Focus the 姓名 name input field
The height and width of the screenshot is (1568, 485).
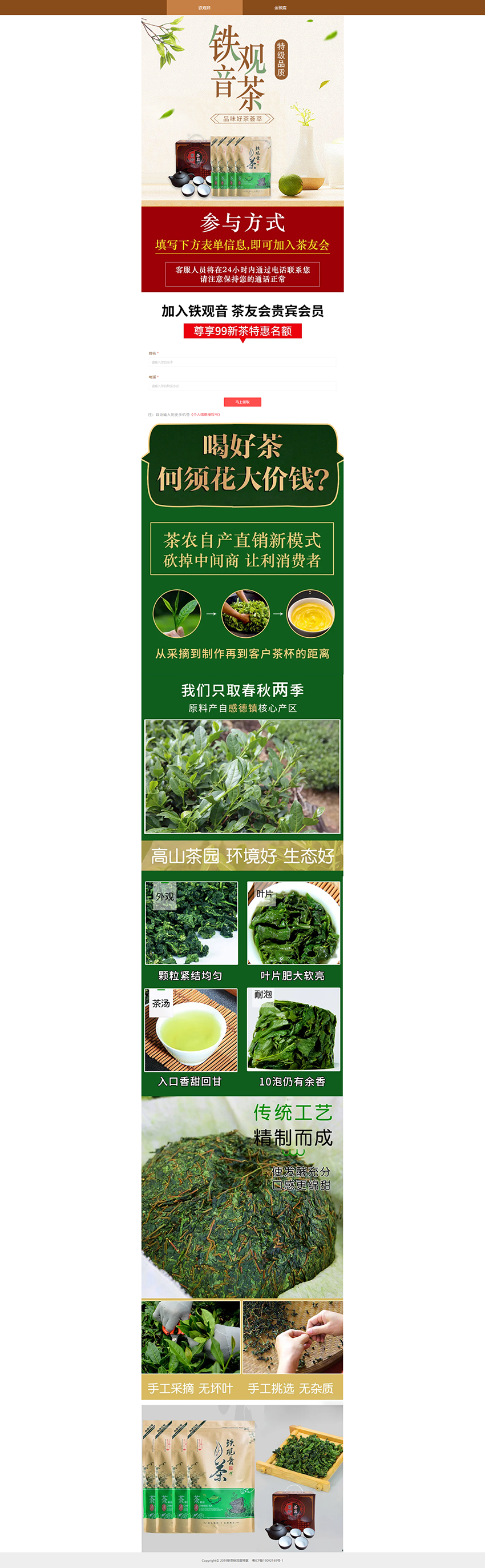242,362
